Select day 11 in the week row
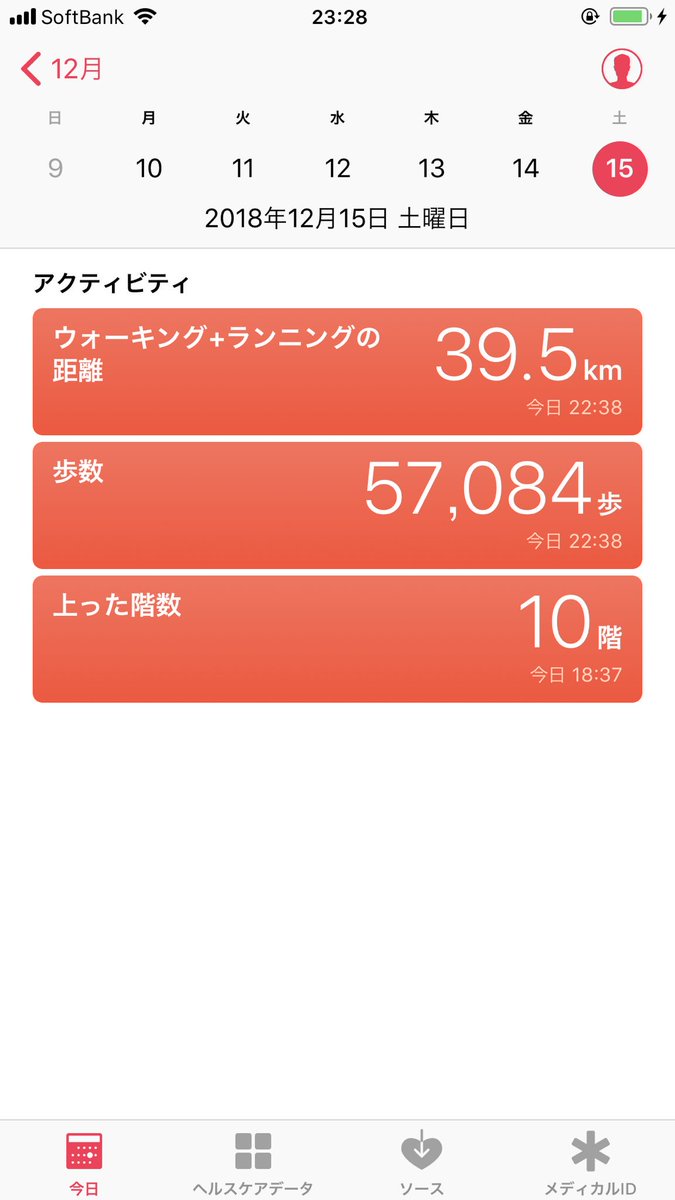The width and height of the screenshot is (675, 1200). [243, 168]
